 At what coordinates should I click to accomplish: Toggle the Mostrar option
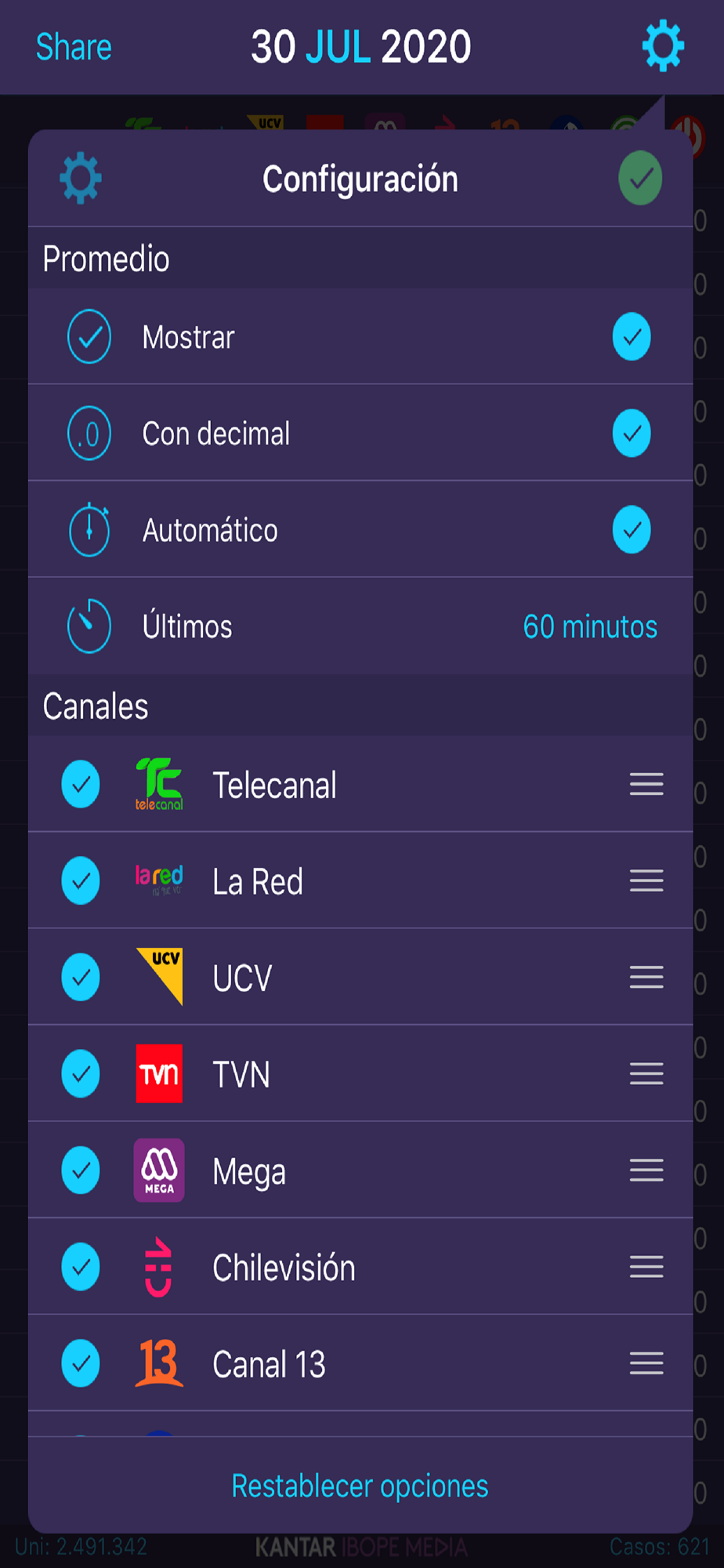click(632, 337)
